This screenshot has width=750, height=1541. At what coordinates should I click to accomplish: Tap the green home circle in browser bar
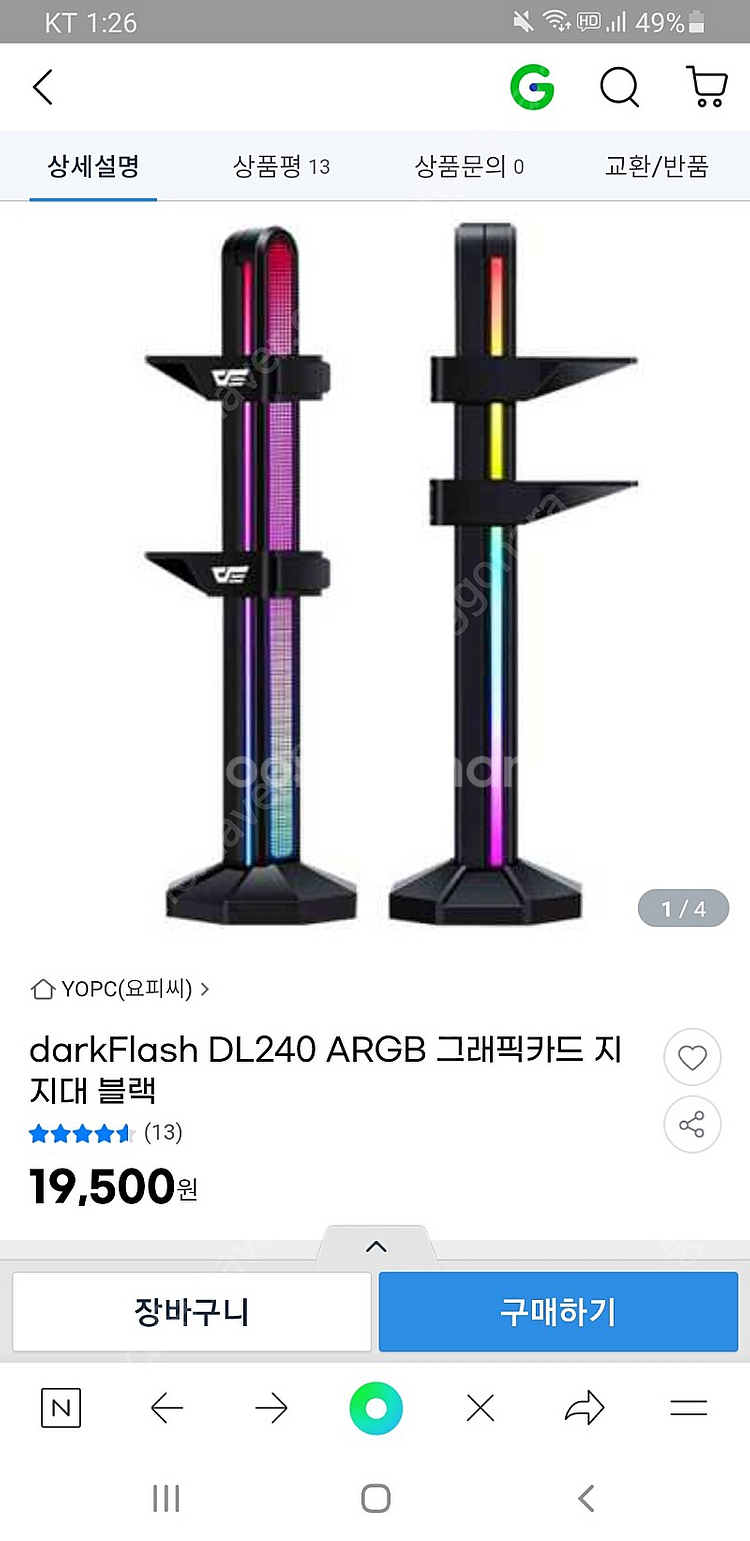(376, 1407)
